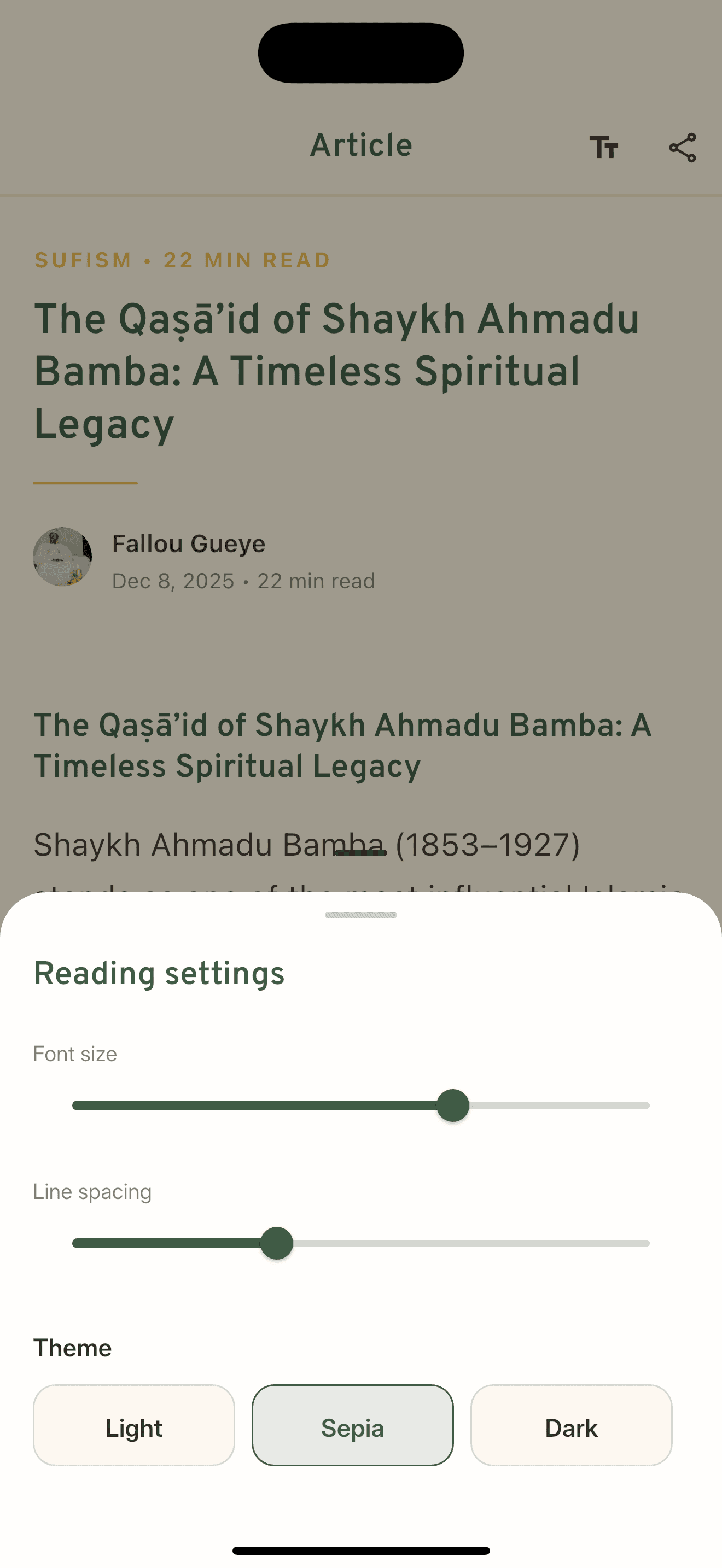Adjust the Font size slider thumb
722x1568 pixels.
click(x=453, y=1105)
